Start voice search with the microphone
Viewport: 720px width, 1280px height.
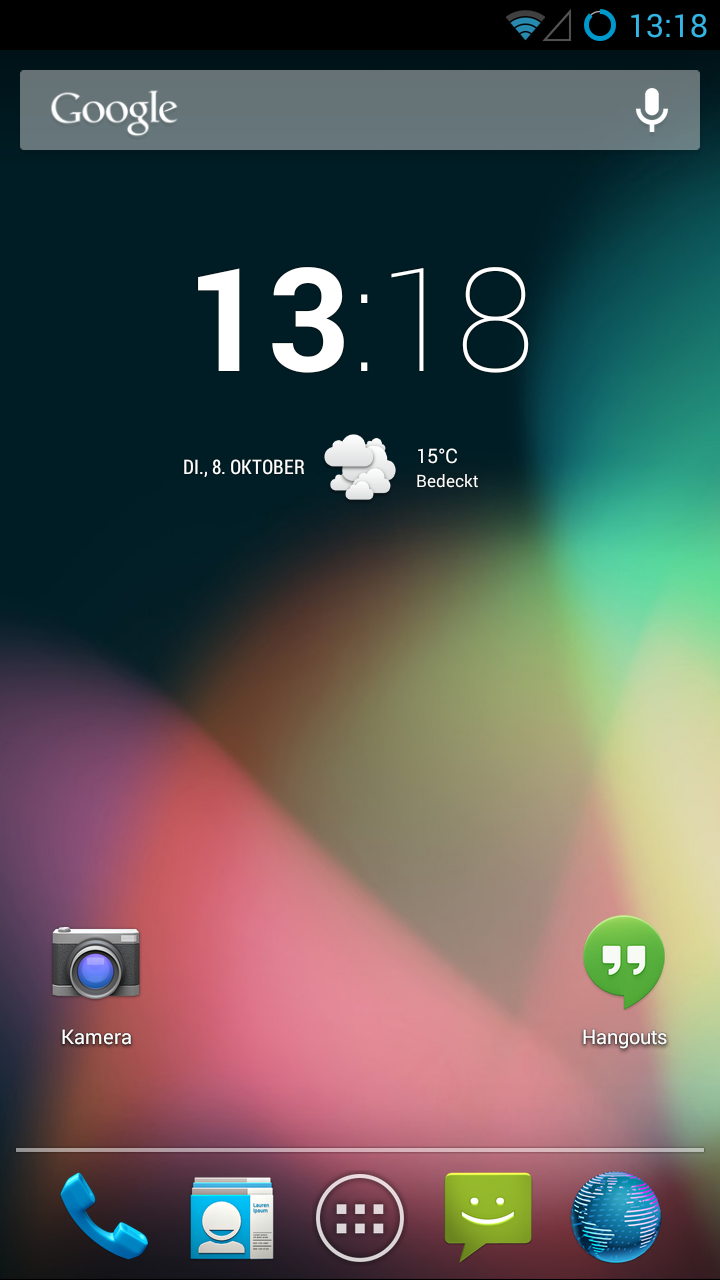[x=652, y=110]
